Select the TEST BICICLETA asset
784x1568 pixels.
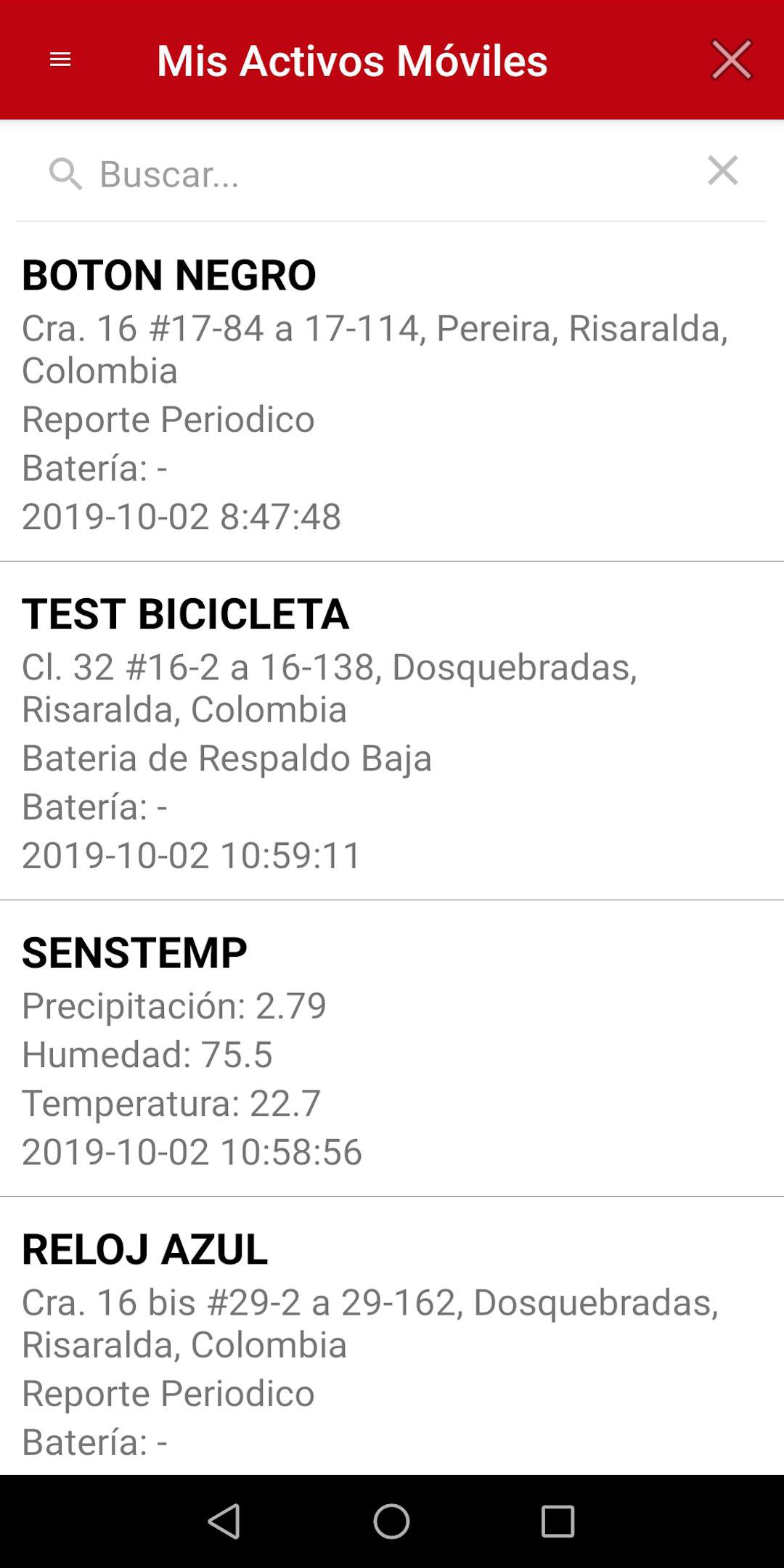(x=392, y=732)
